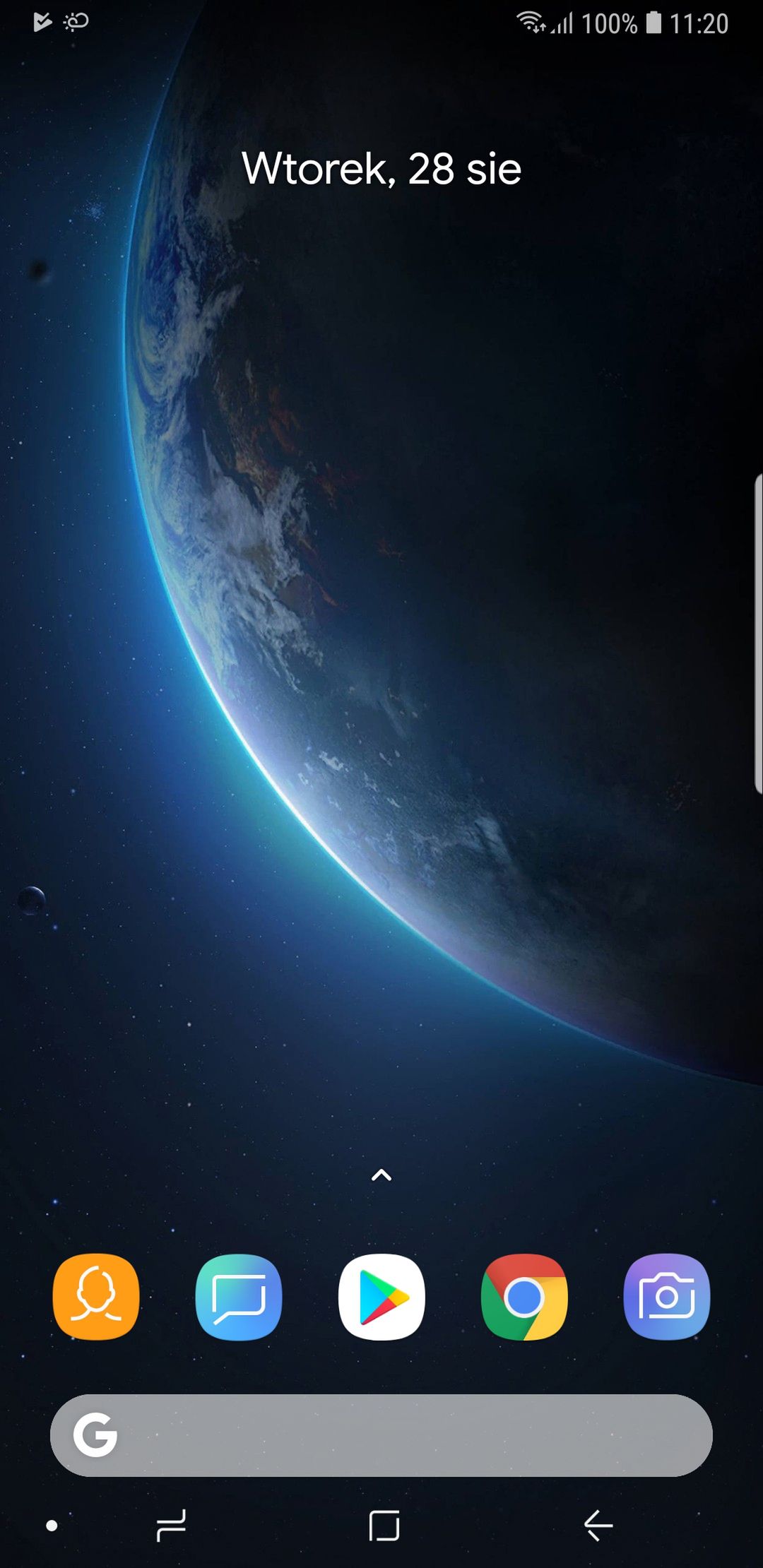The width and height of the screenshot is (763, 1568).
Task: Tap the home button
Action: (384, 1526)
